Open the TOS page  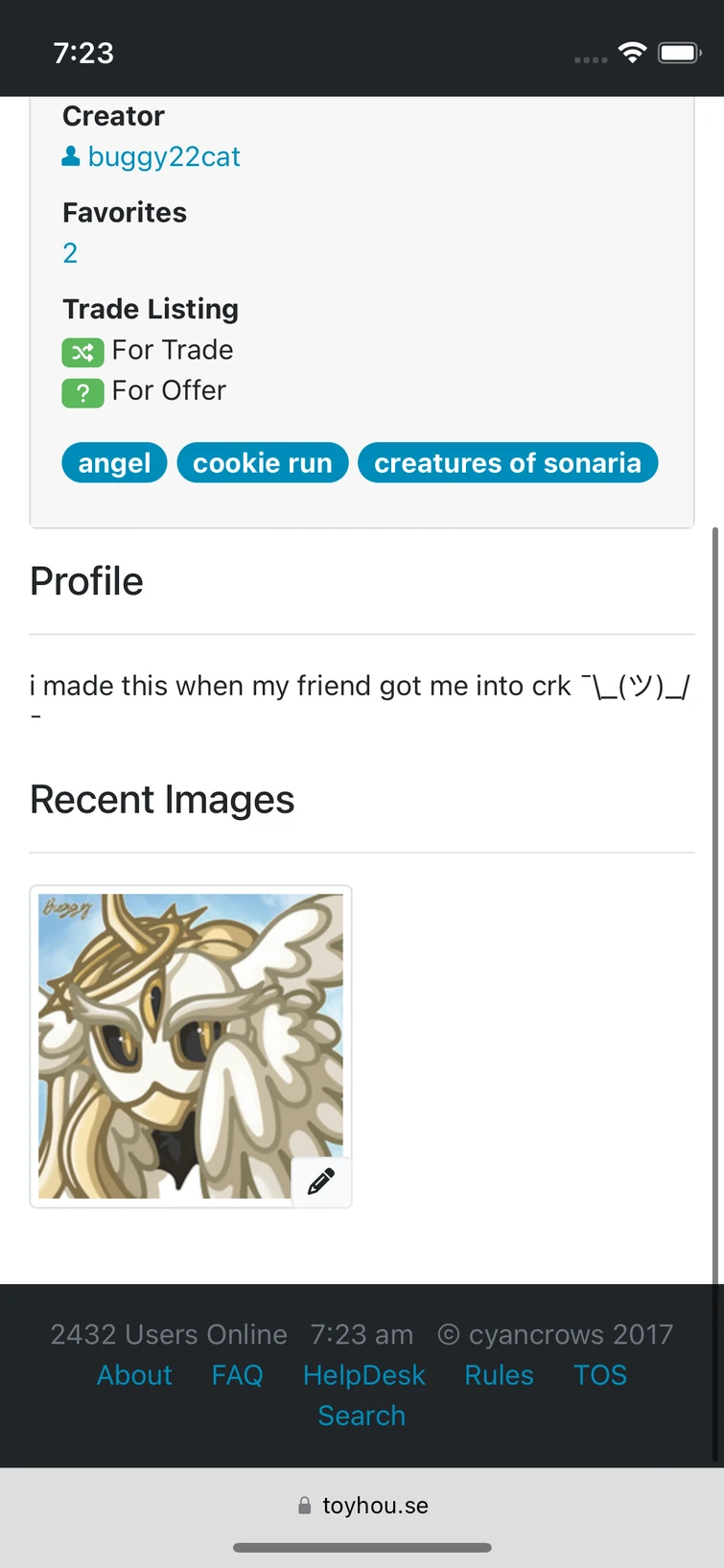[599, 1375]
